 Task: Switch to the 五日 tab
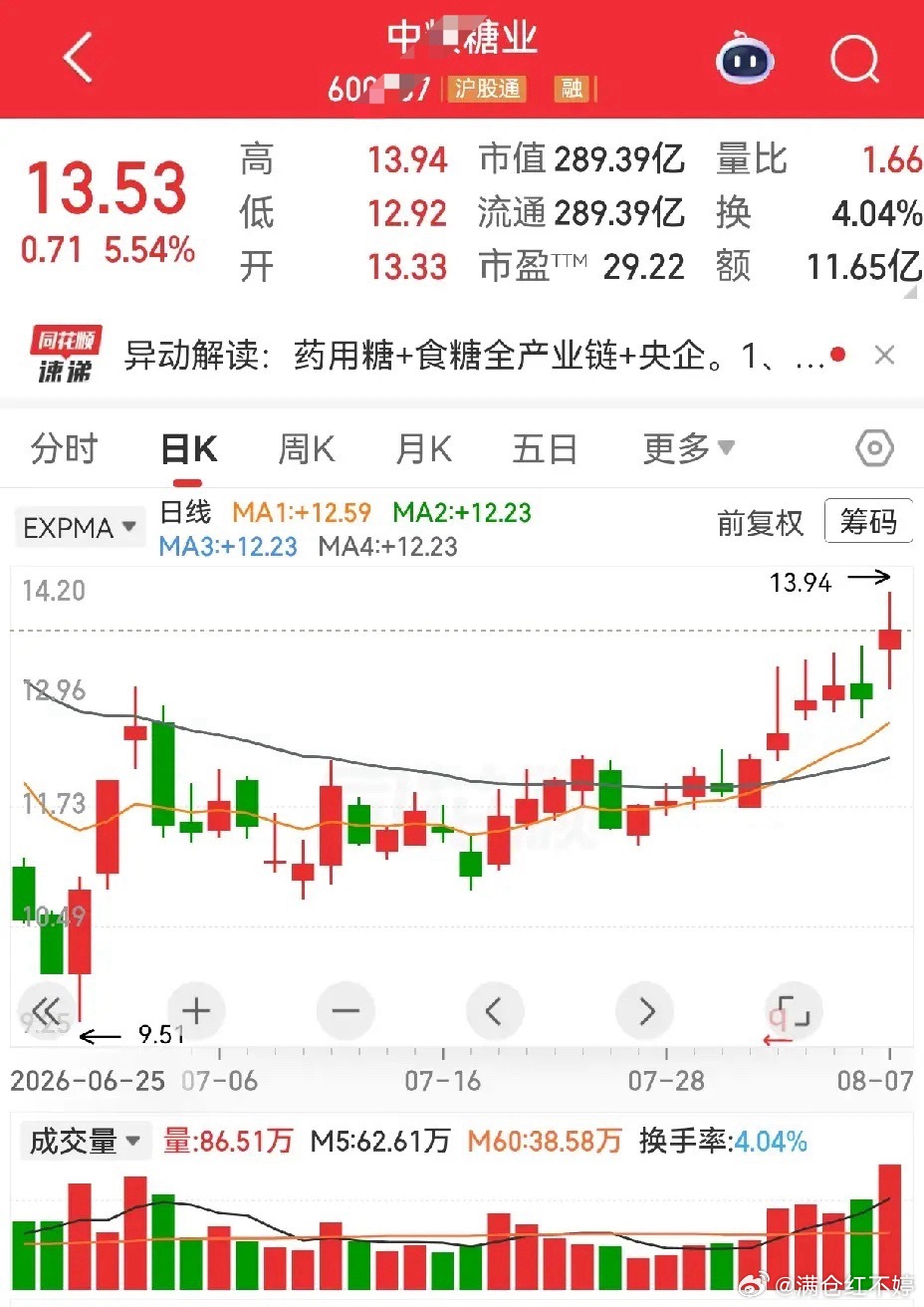pyautogui.click(x=545, y=449)
